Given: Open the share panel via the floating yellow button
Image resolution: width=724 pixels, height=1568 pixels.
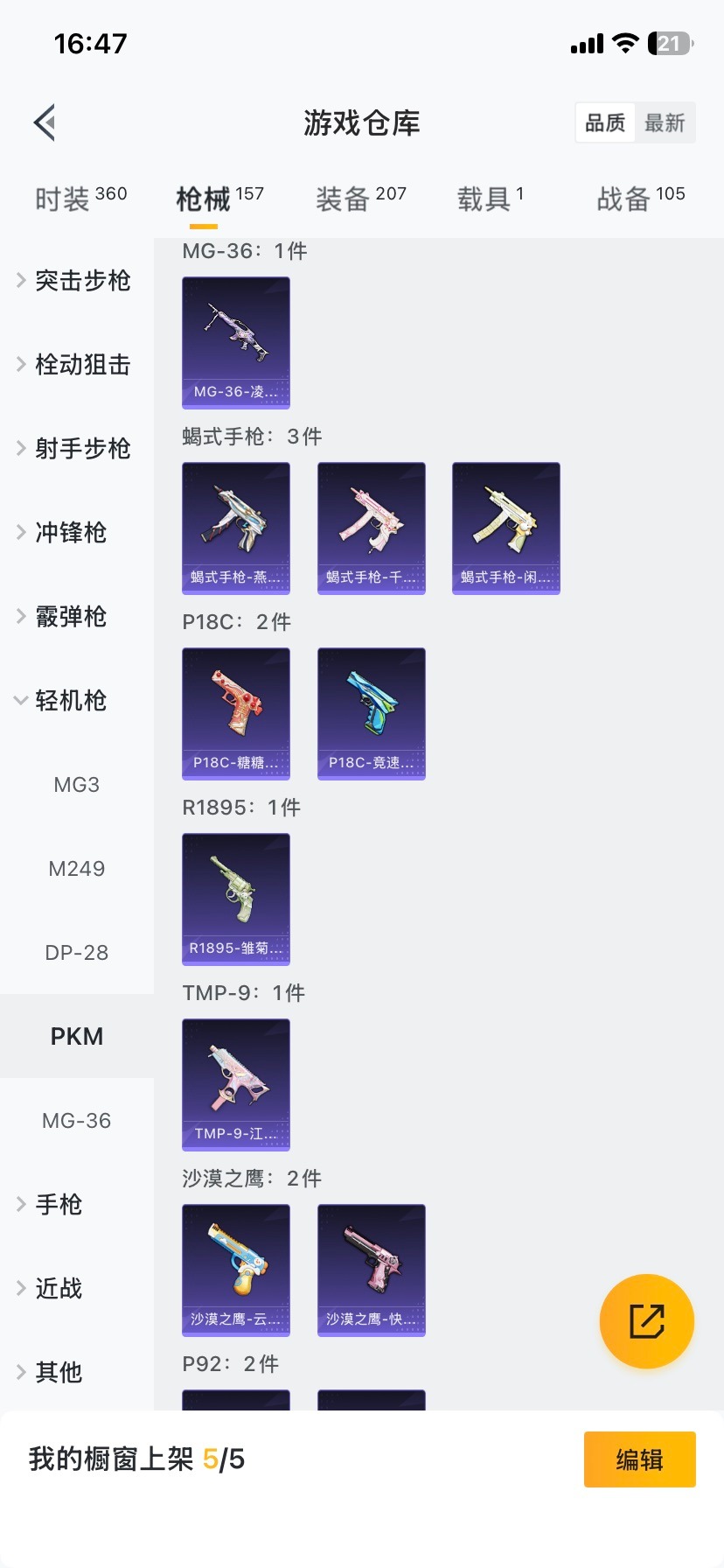Looking at the screenshot, I should pyautogui.click(x=646, y=1320).
